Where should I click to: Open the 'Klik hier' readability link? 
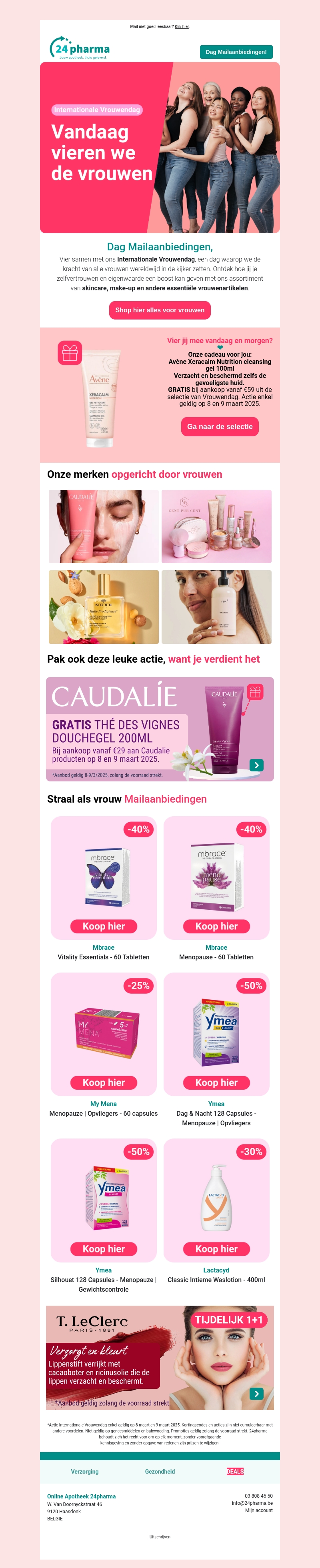pos(182,27)
